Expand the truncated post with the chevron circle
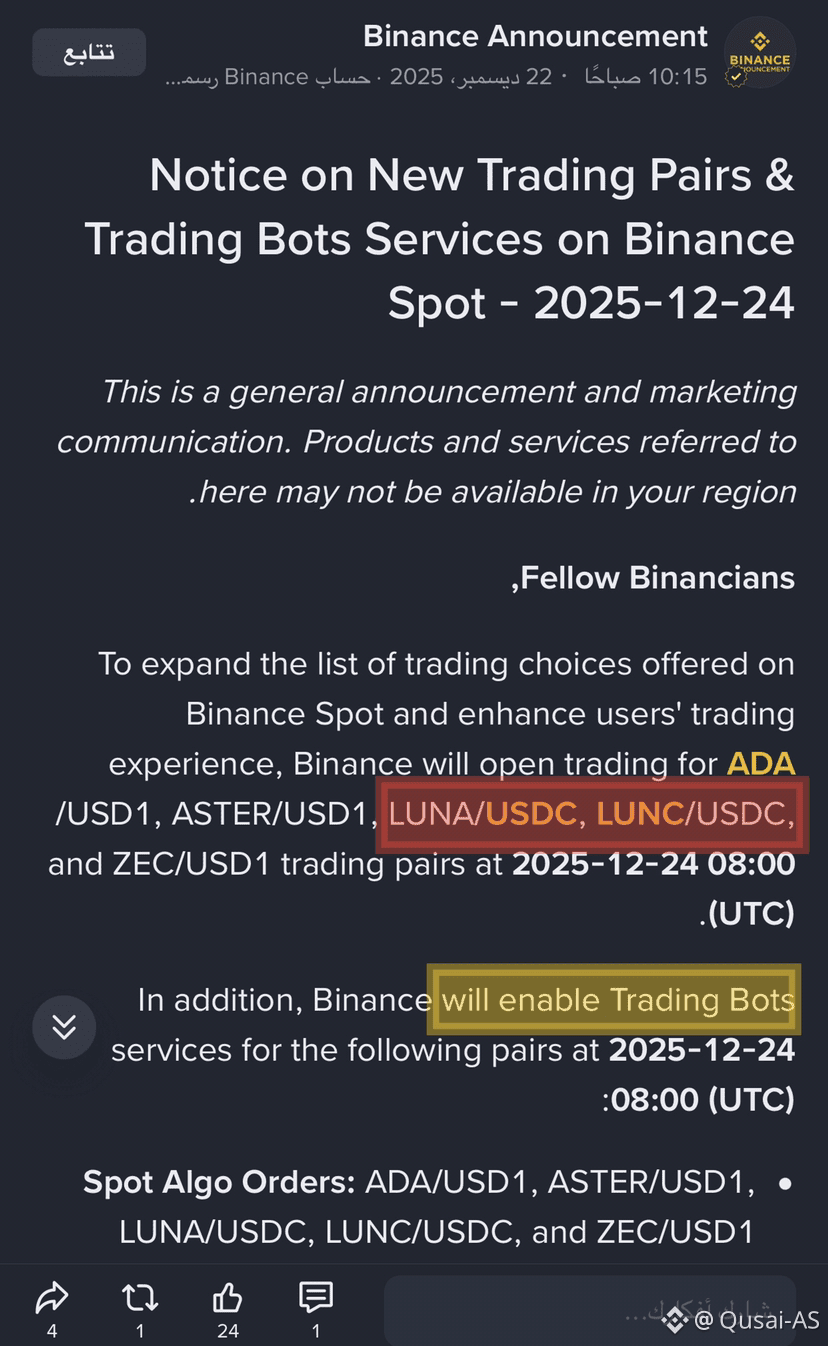Image resolution: width=828 pixels, height=1346 pixels. 63,1027
